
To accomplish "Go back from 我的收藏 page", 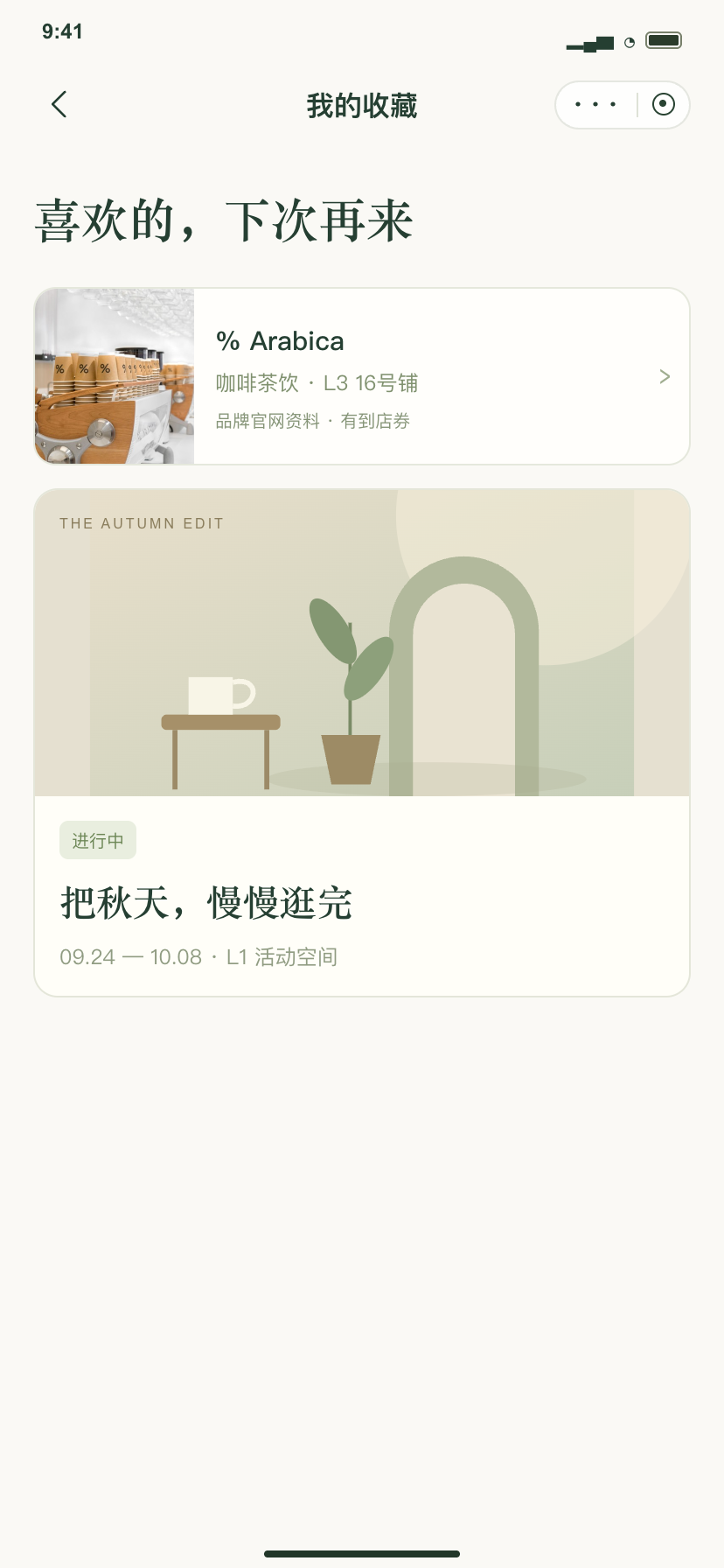I will (59, 105).
